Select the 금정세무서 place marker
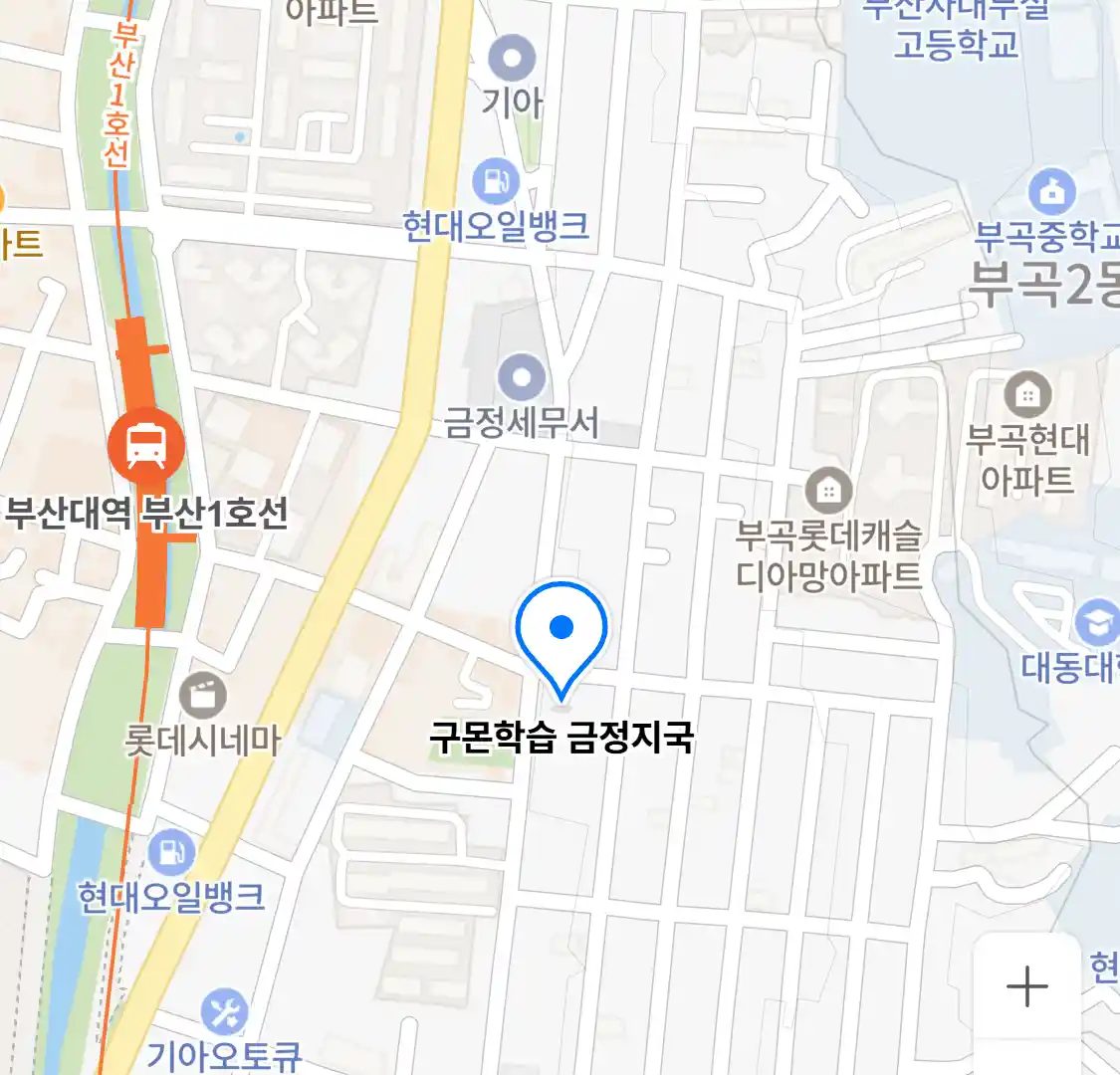The width and height of the screenshot is (1120, 1075). 522,379
